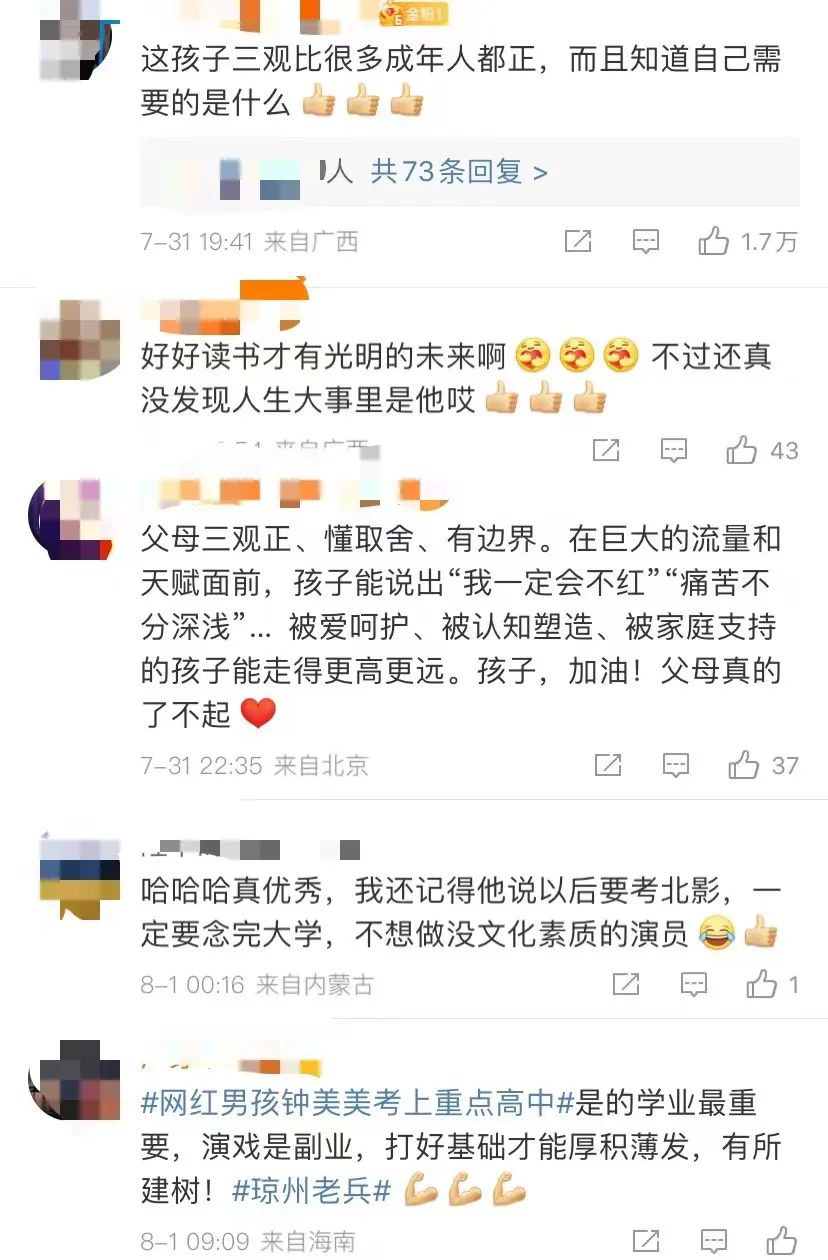Viewport: 828px width, 1260px height.
Task: Like the comment from 海南
Action: click(x=782, y=1241)
